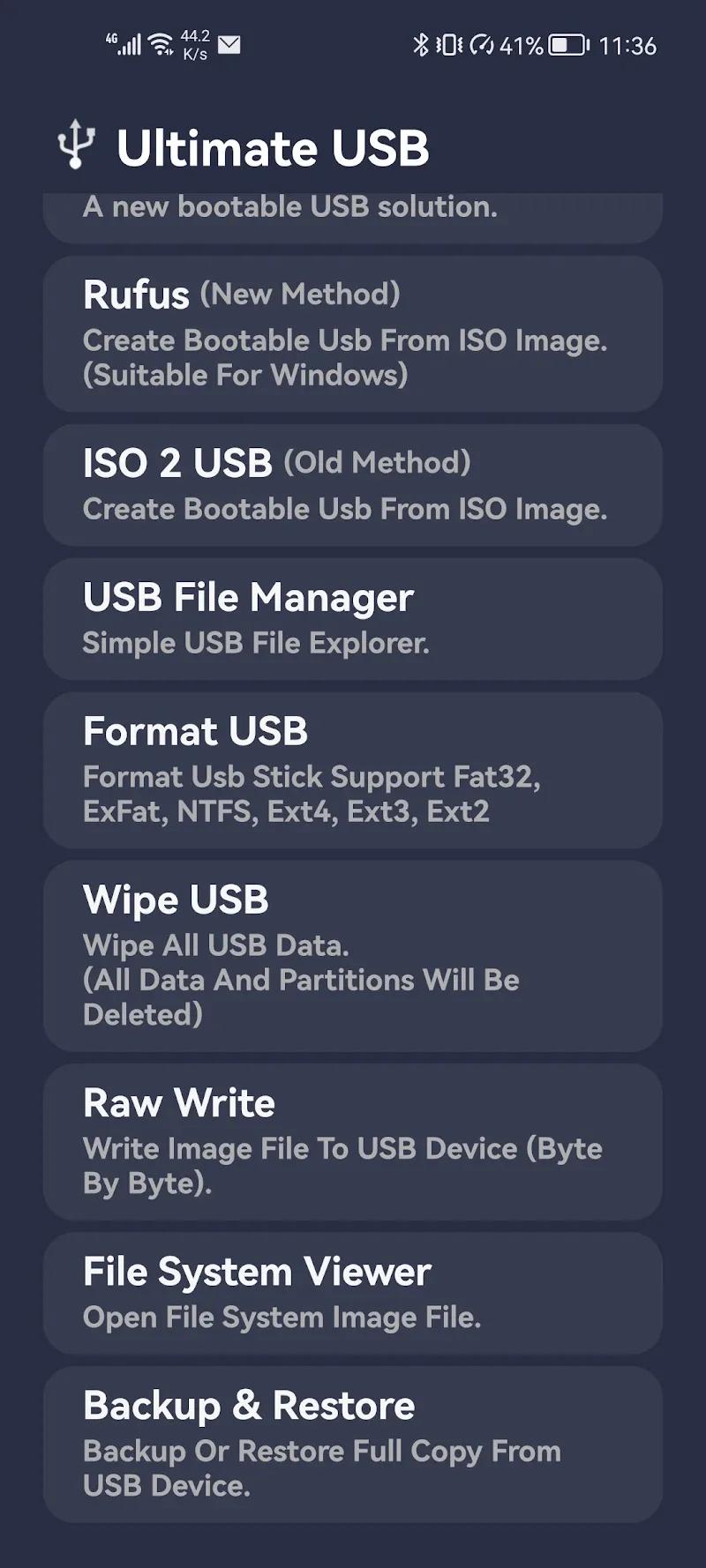Screen dimensions: 706x1568
Task: Open the Raw Write tool
Action: point(353,1142)
